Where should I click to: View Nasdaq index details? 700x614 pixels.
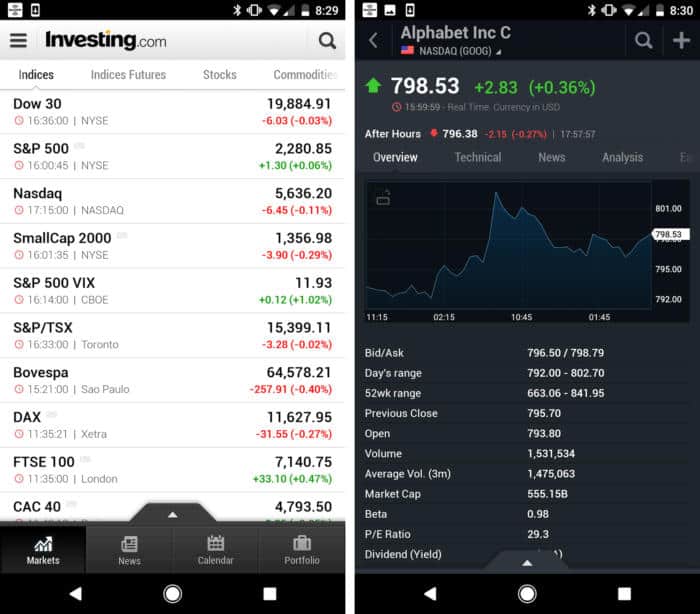172,201
